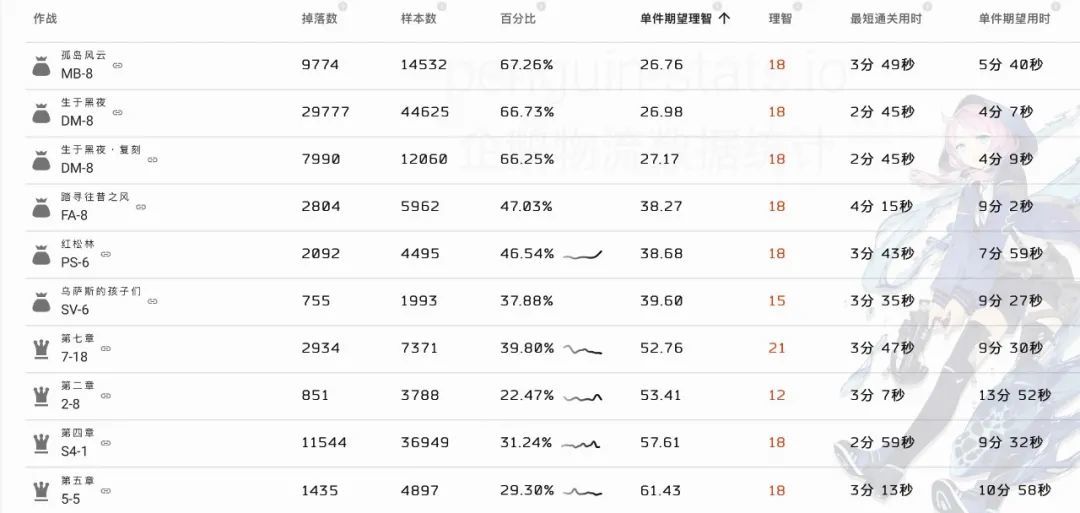Open stage link for 踏寻往昔之风 FA-8

(x=141, y=207)
